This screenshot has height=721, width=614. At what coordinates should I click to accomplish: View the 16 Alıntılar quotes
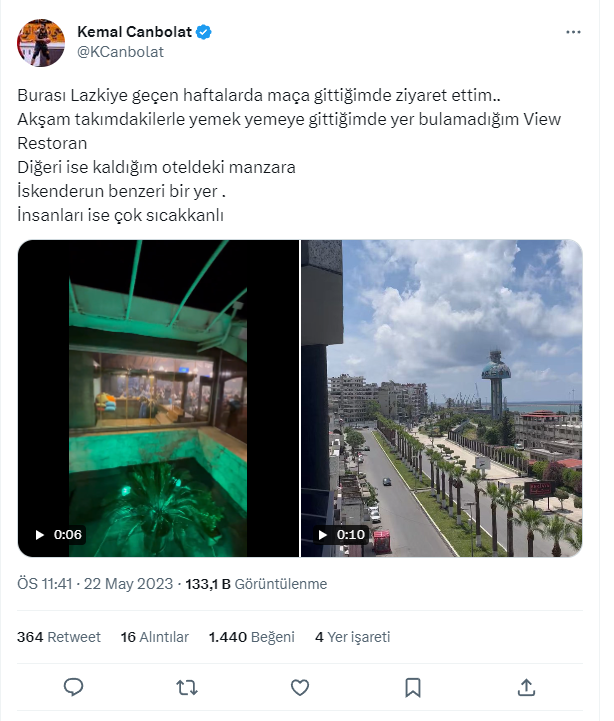point(154,637)
